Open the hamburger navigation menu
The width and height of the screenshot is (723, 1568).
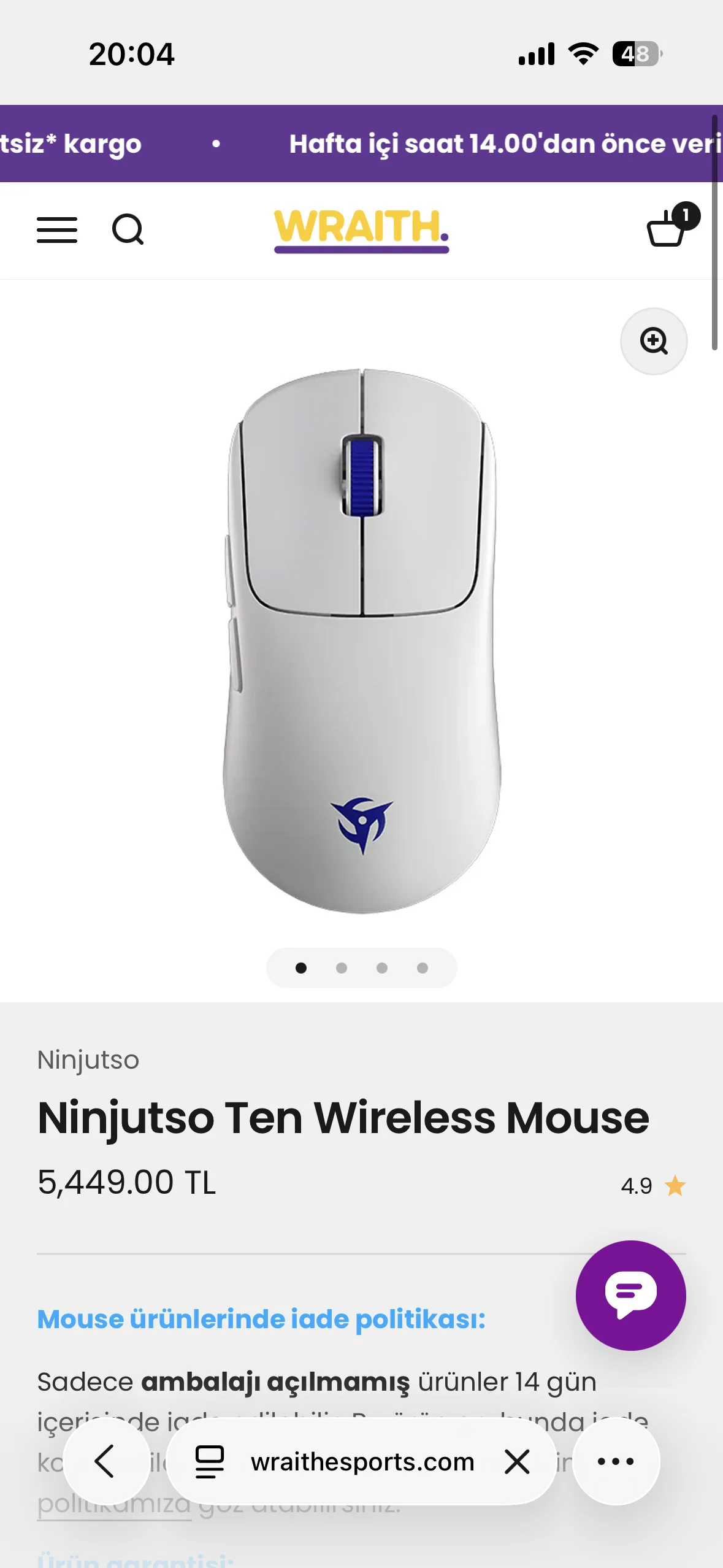[57, 230]
